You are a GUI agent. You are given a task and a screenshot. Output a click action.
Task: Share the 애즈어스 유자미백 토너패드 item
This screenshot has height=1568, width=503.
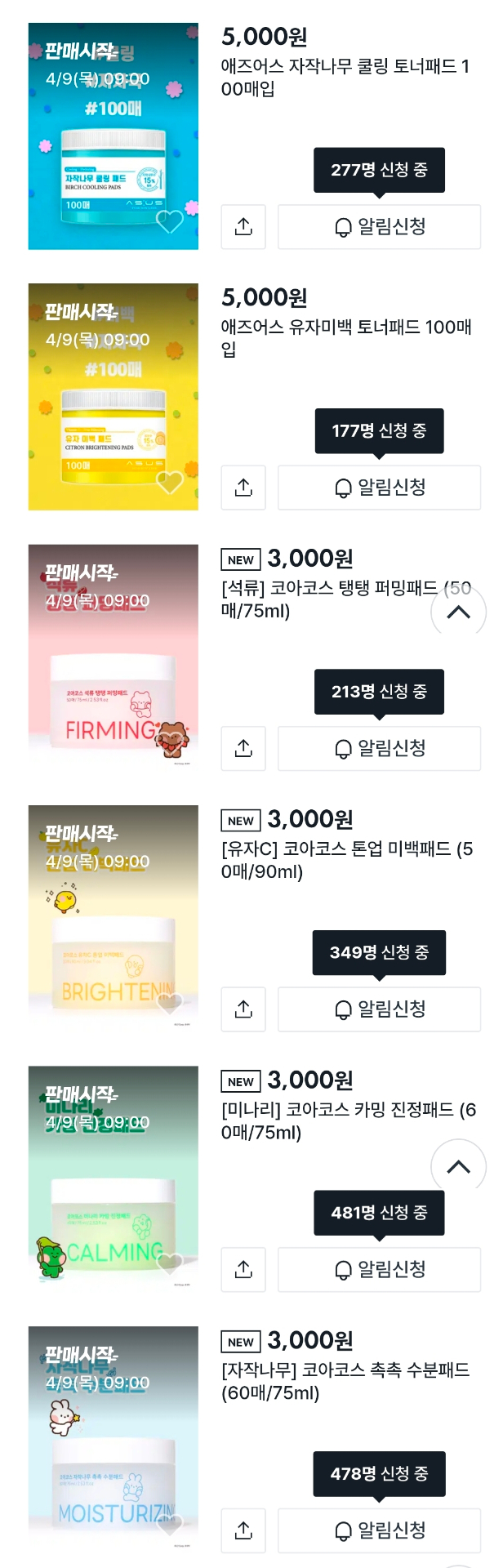point(243,488)
